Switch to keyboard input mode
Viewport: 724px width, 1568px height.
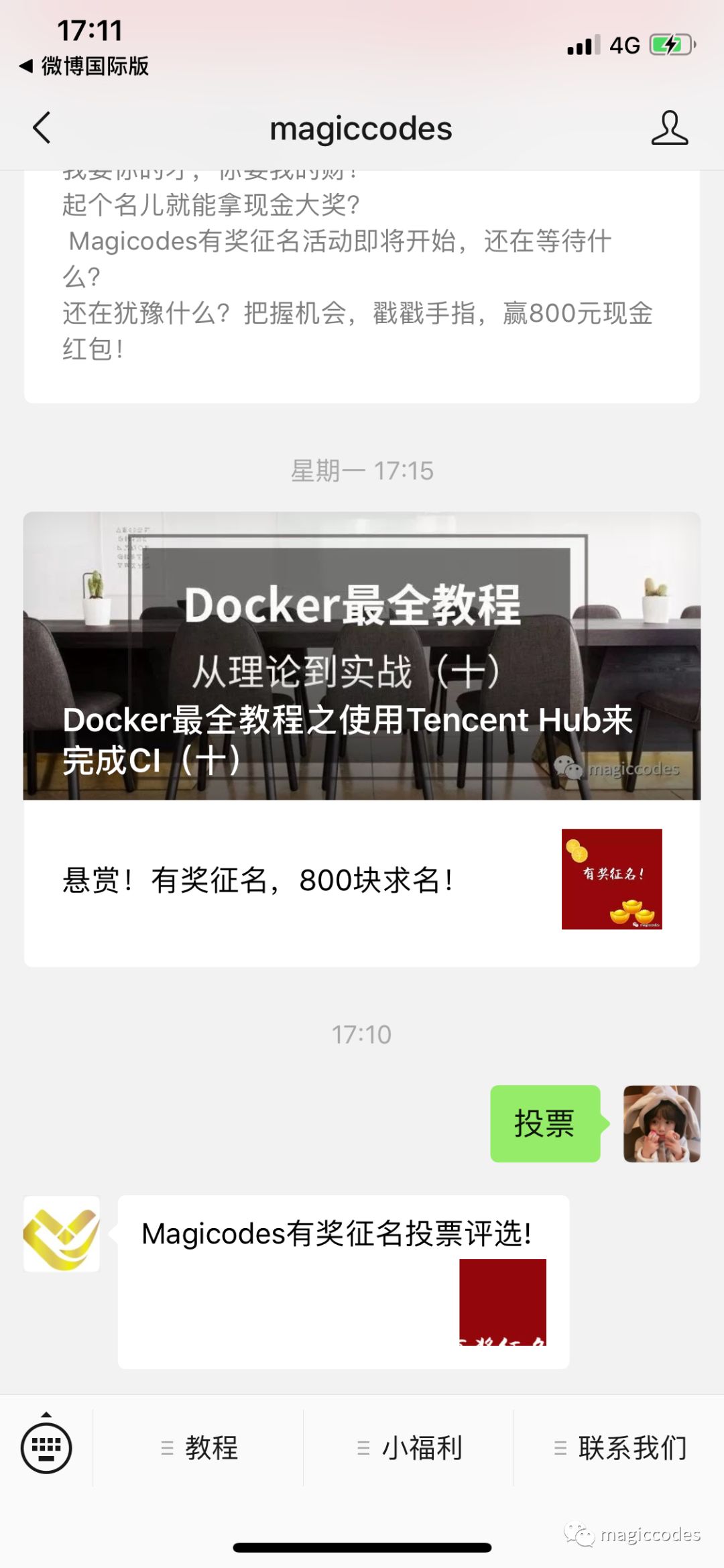(x=46, y=1447)
